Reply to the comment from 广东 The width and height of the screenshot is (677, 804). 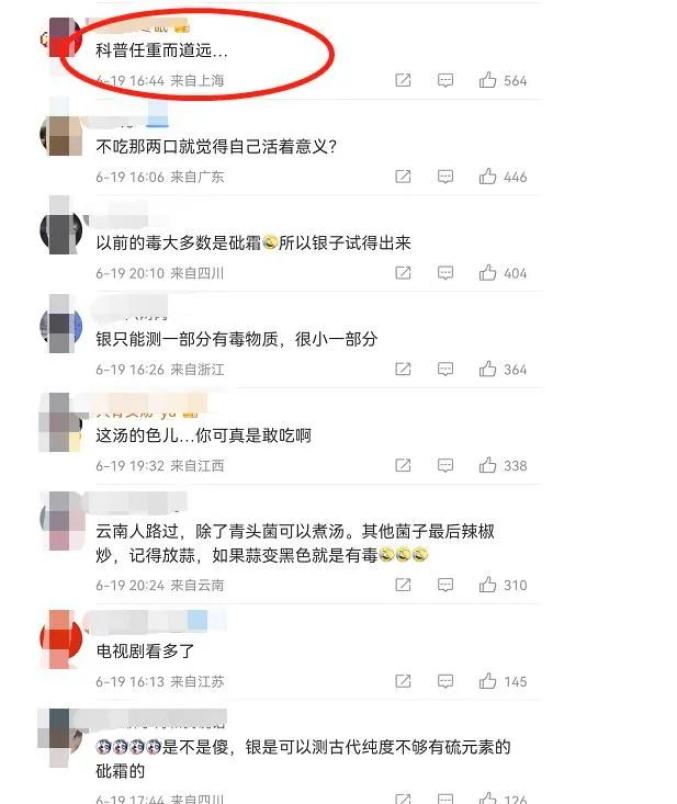coord(446,176)
